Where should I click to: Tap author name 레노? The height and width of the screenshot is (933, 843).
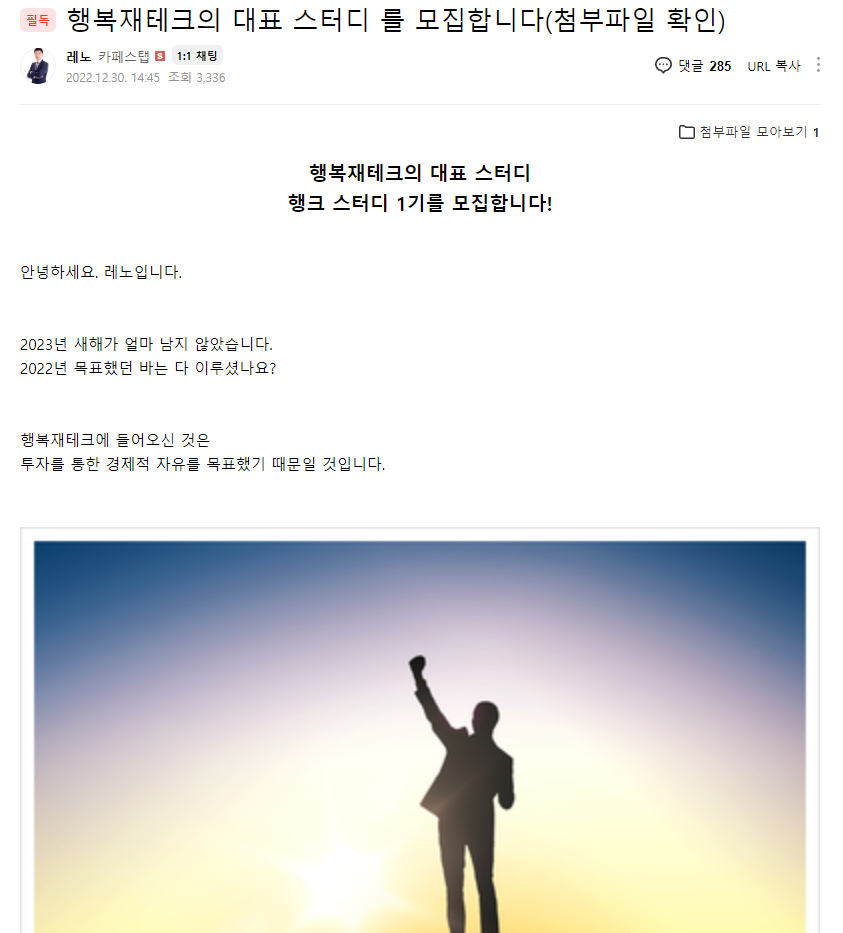point(78,56)
